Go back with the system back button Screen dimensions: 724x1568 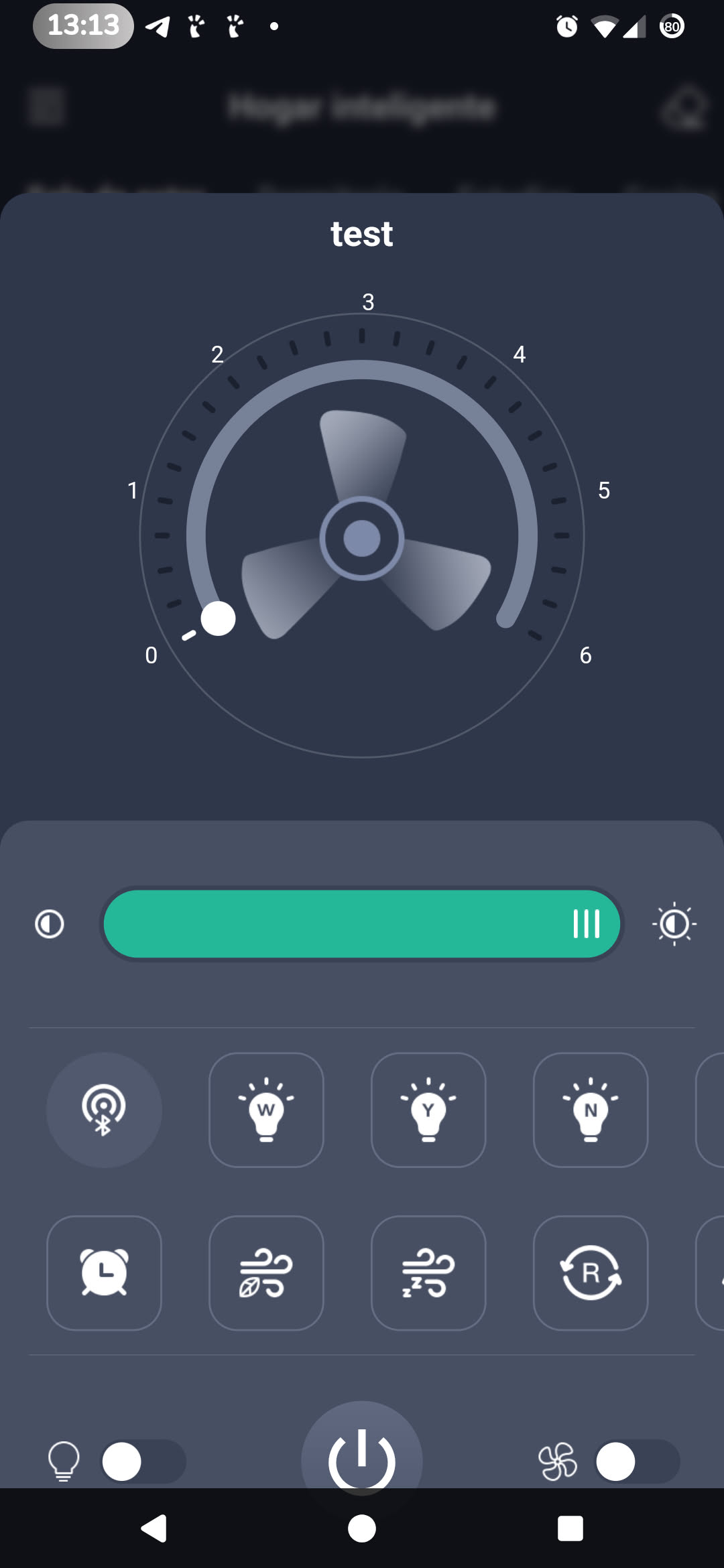click(154, 1528)
